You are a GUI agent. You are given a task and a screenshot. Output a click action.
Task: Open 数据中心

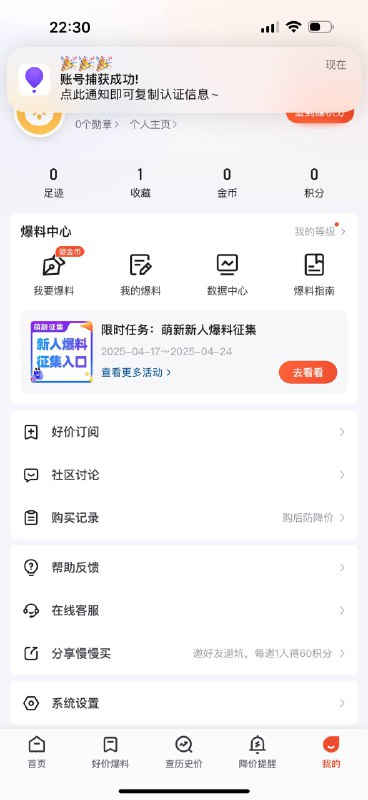(x=228, y=275)
